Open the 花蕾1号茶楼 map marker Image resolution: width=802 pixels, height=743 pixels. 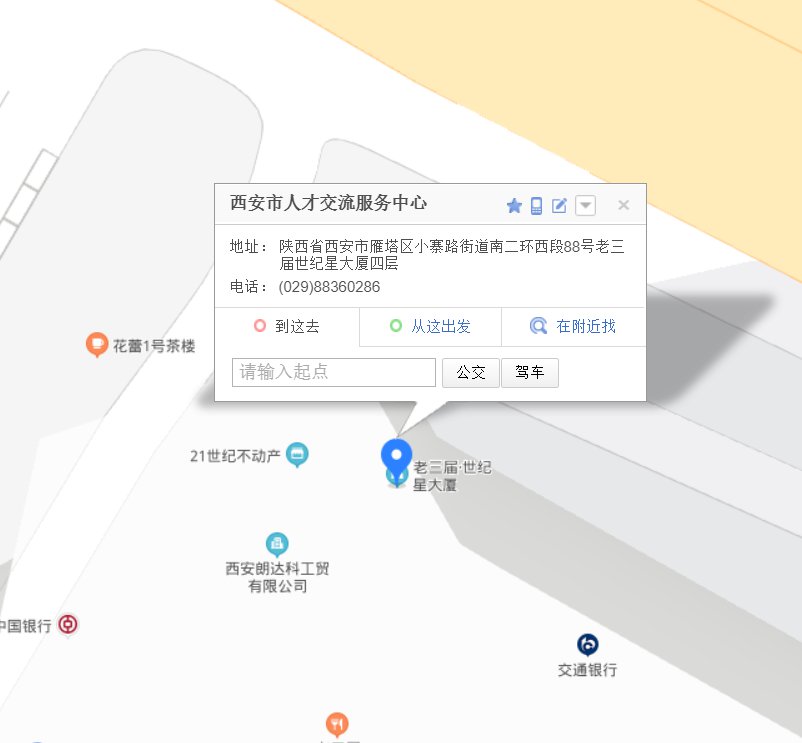coord(96,345)
